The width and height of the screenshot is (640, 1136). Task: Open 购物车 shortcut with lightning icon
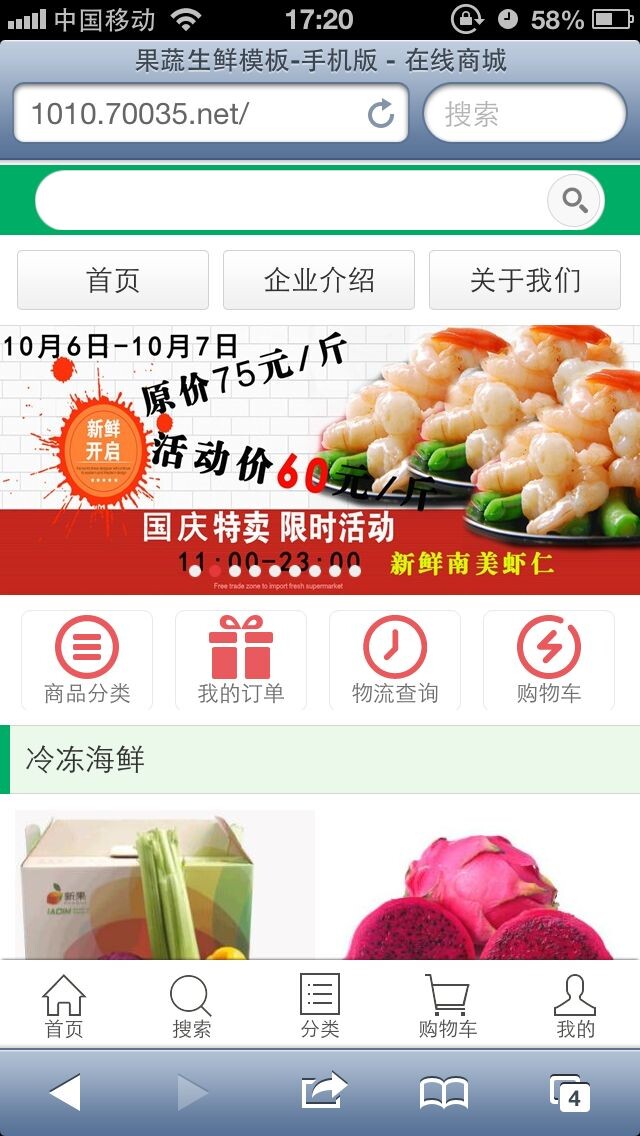tap(548, 660)
